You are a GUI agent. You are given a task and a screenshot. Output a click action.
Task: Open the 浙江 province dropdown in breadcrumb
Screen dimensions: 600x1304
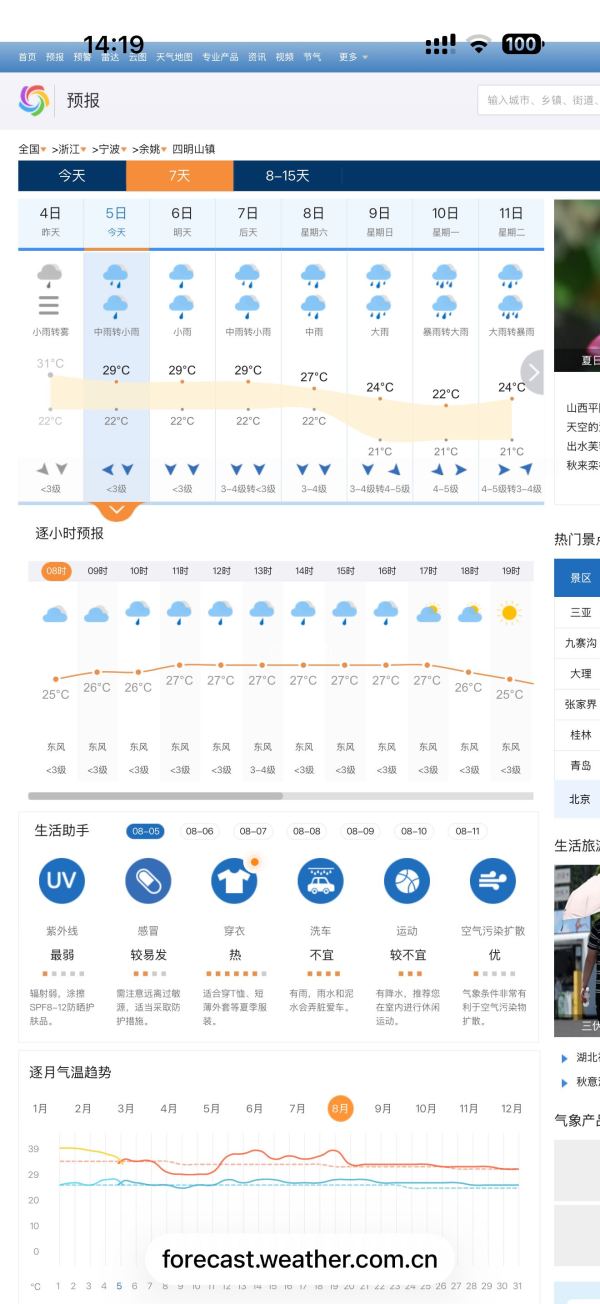click(72, 149)
